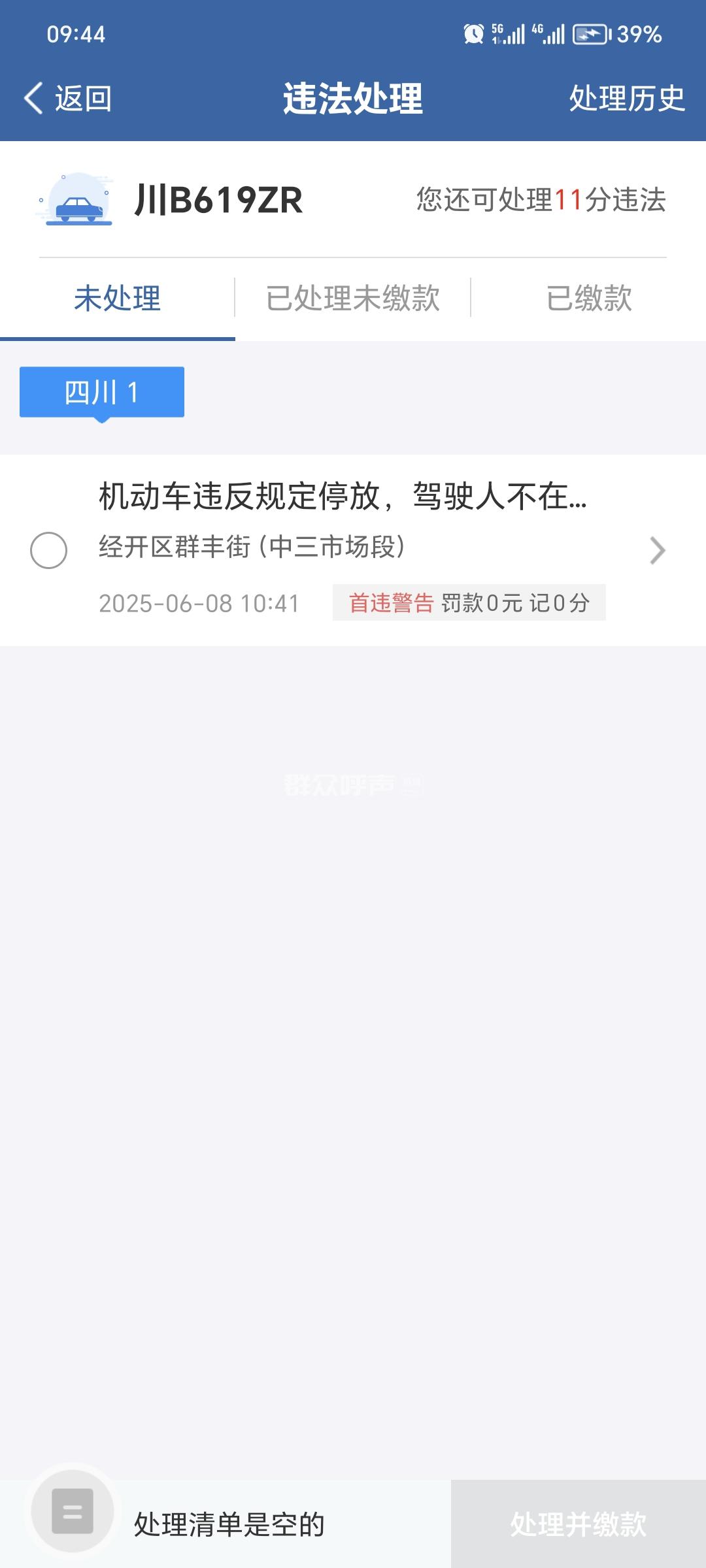Go back using the 返回 button
706x1568 pixels.
tap(68, 99)
